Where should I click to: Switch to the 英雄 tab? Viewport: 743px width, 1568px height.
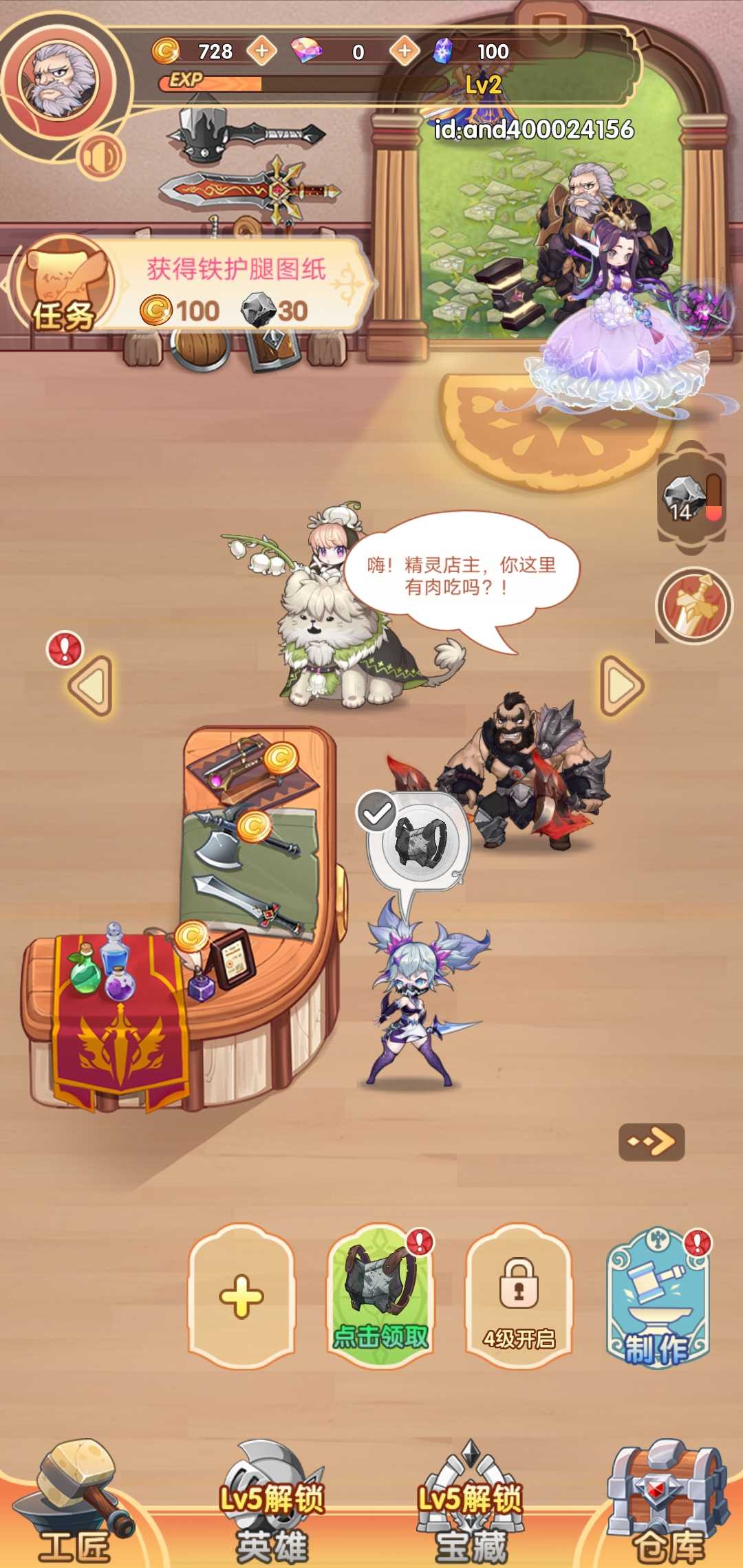[x=272, y=1506]
